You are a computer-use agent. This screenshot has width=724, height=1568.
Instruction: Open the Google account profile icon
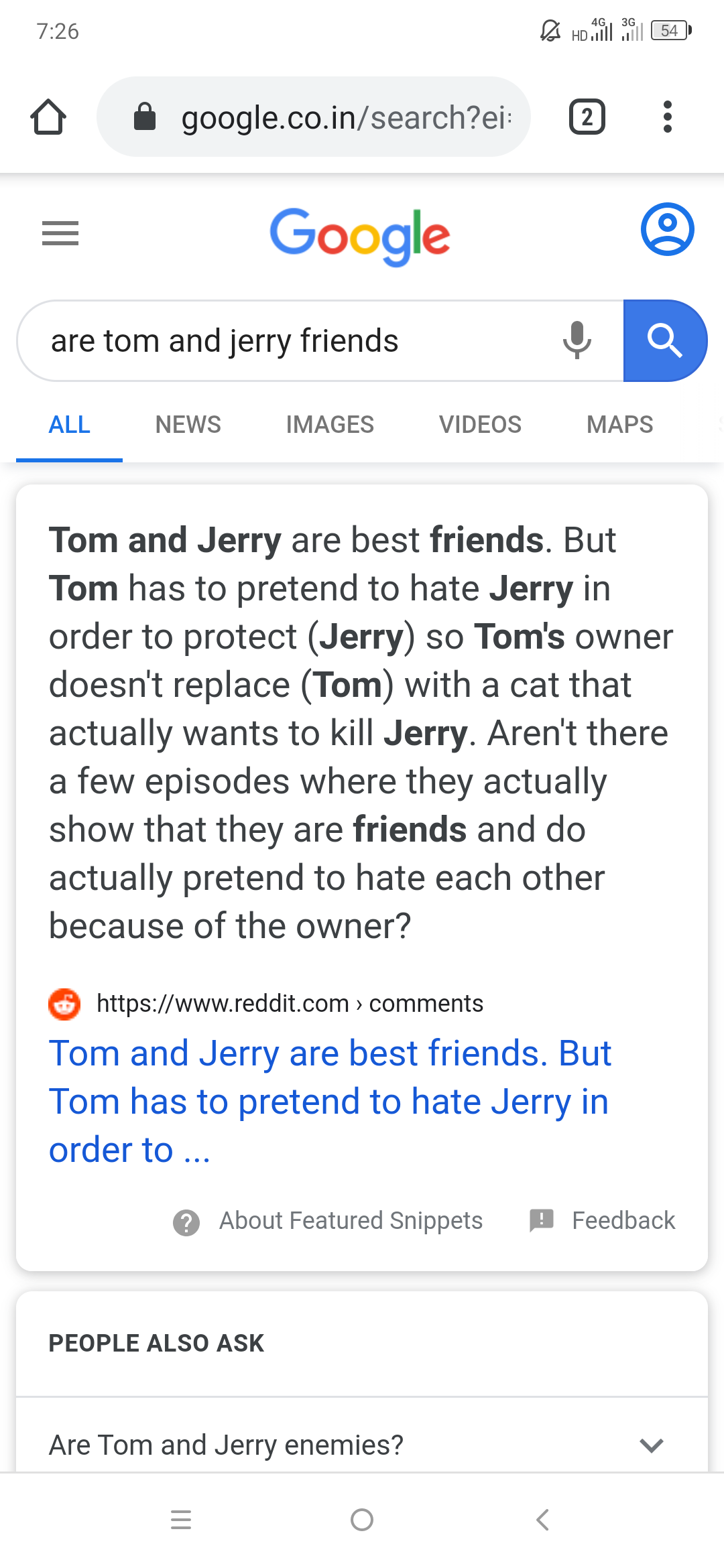coord(667,229)
